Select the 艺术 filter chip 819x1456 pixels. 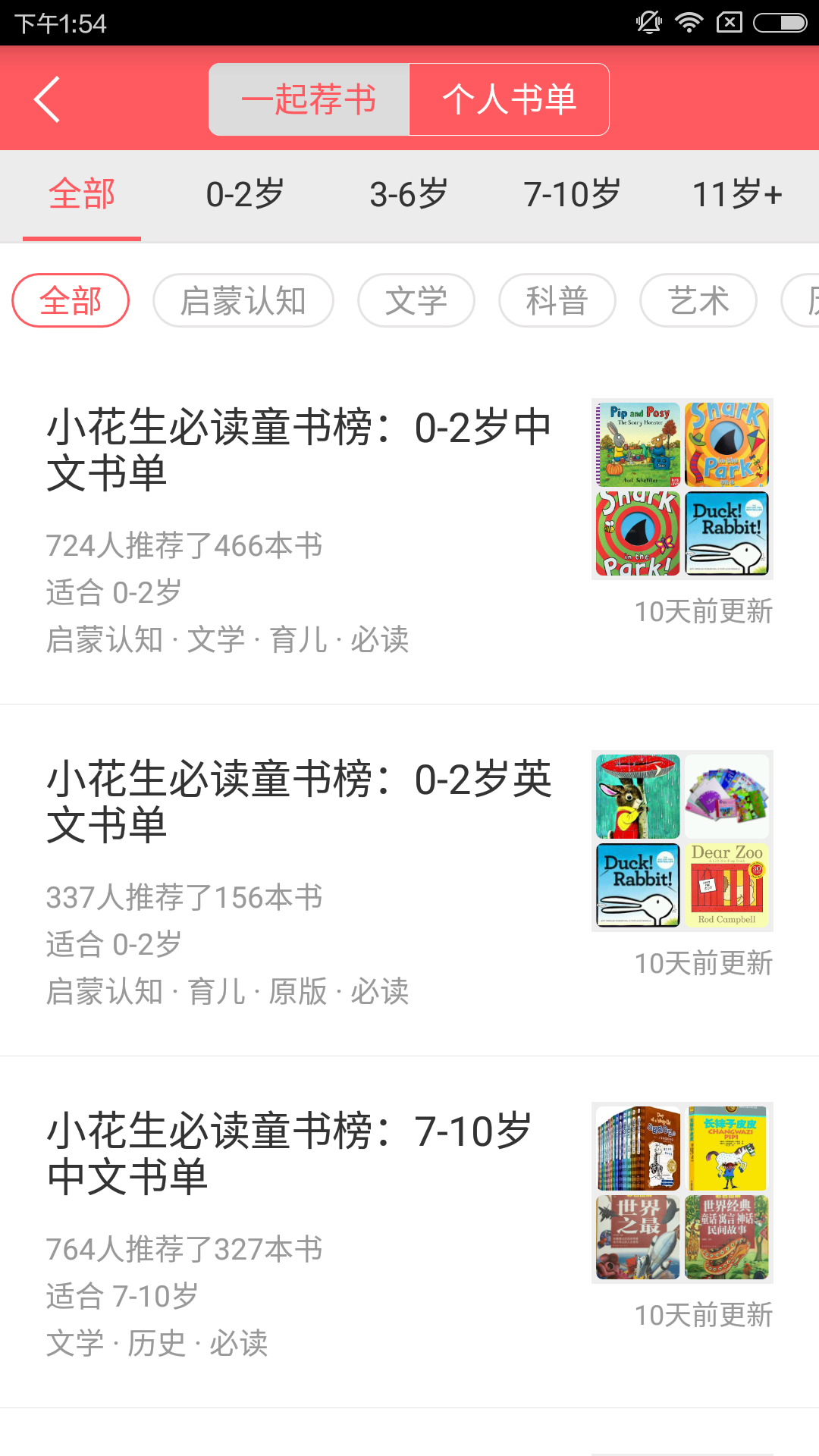(698, 300)
